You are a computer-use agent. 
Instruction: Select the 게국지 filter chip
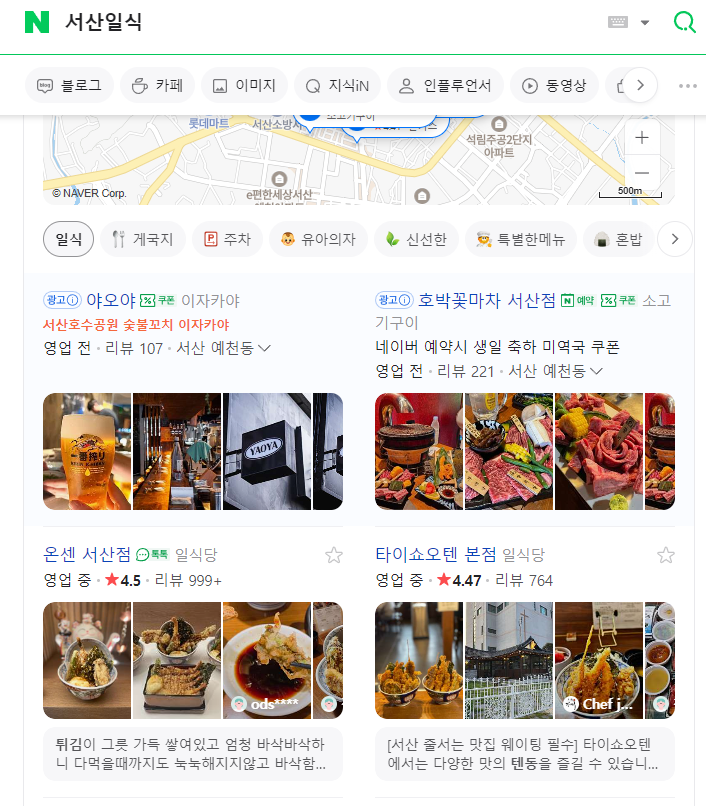(143, 239)
